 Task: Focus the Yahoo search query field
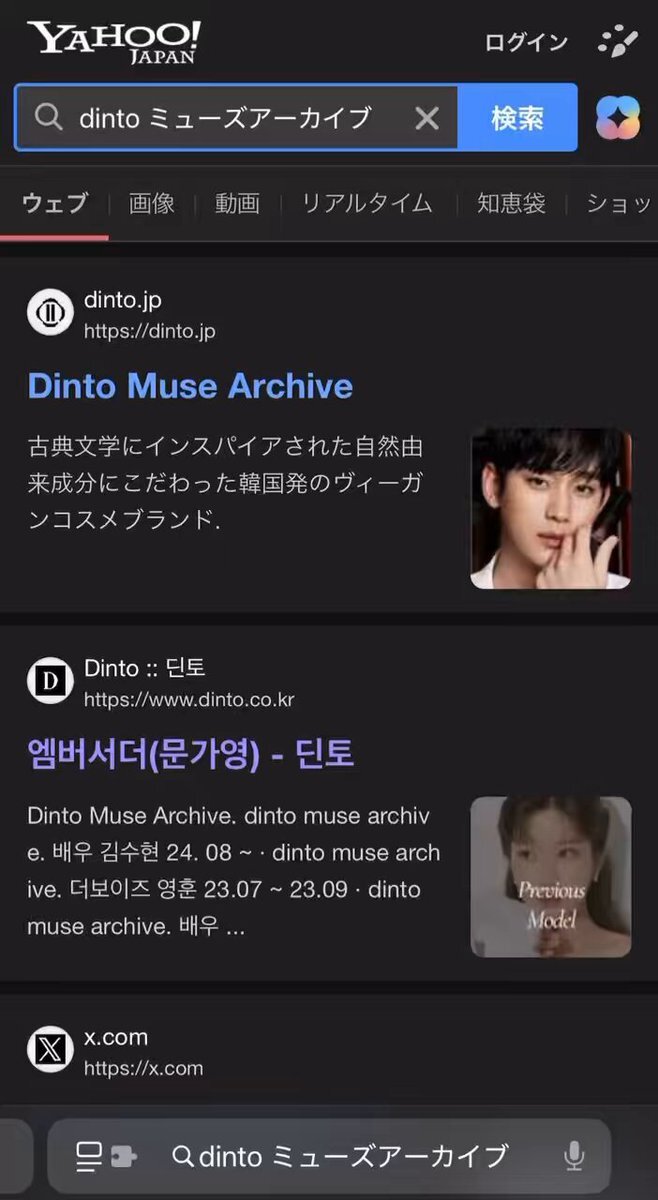(225, 118)
